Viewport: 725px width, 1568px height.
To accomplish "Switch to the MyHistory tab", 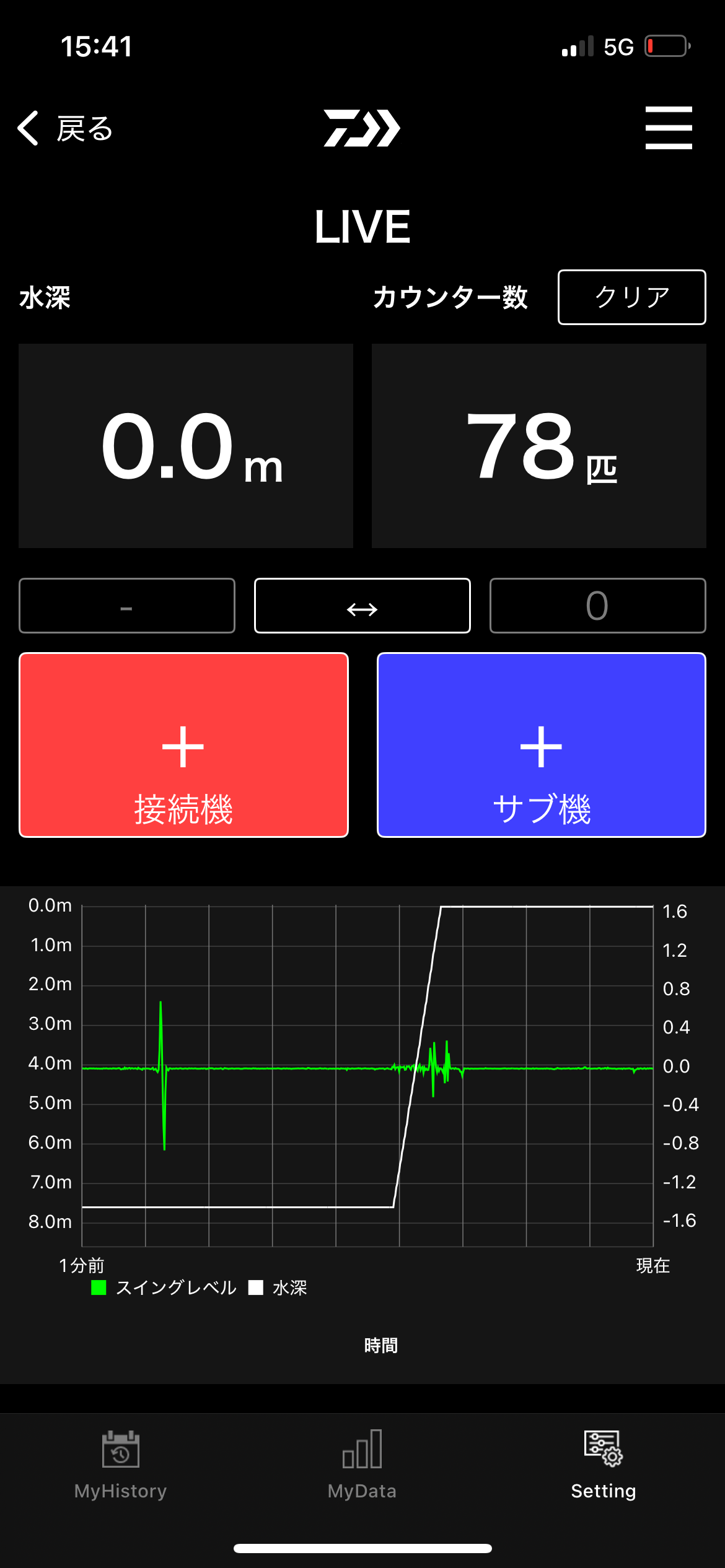I will click(121, 1466).
